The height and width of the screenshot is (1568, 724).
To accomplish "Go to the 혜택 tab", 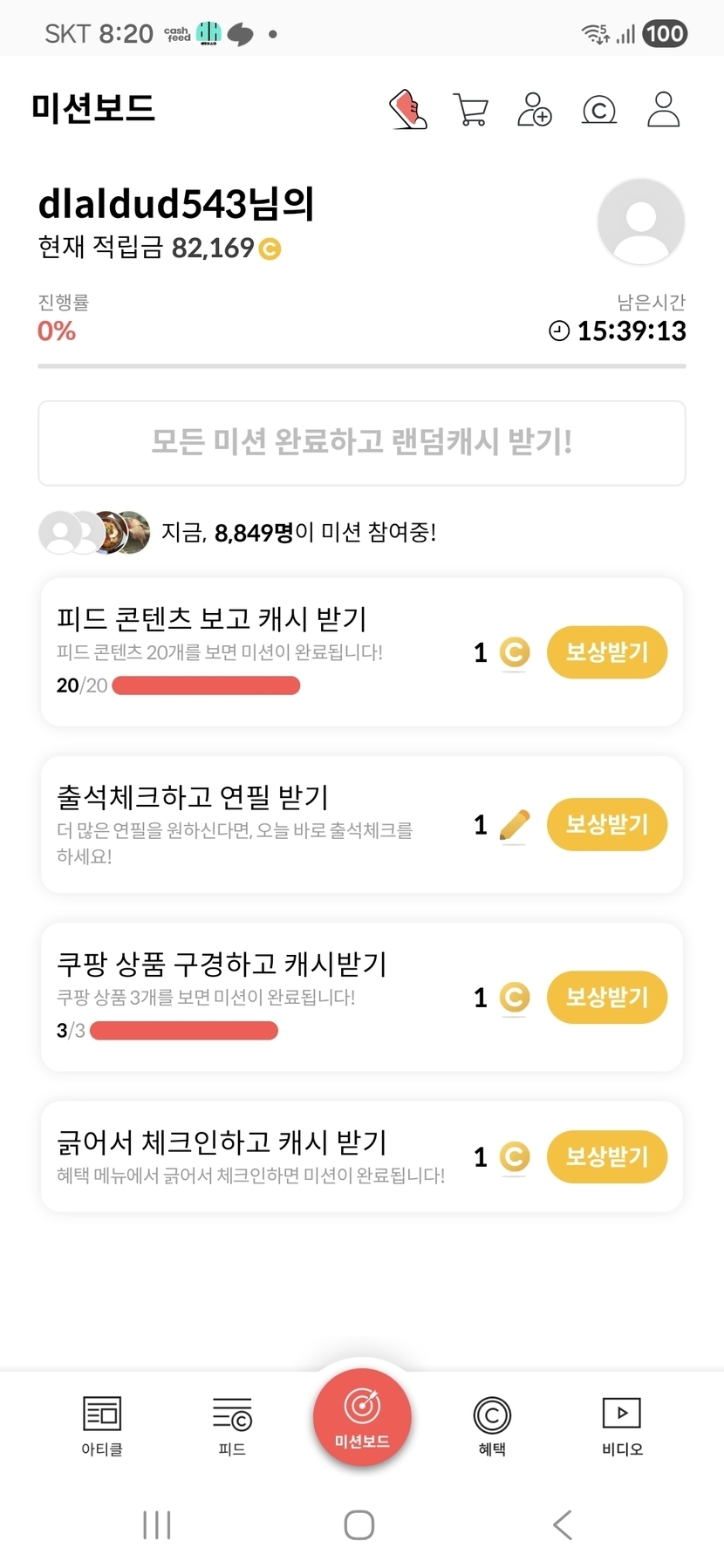I will click(x=492, y=1425).
